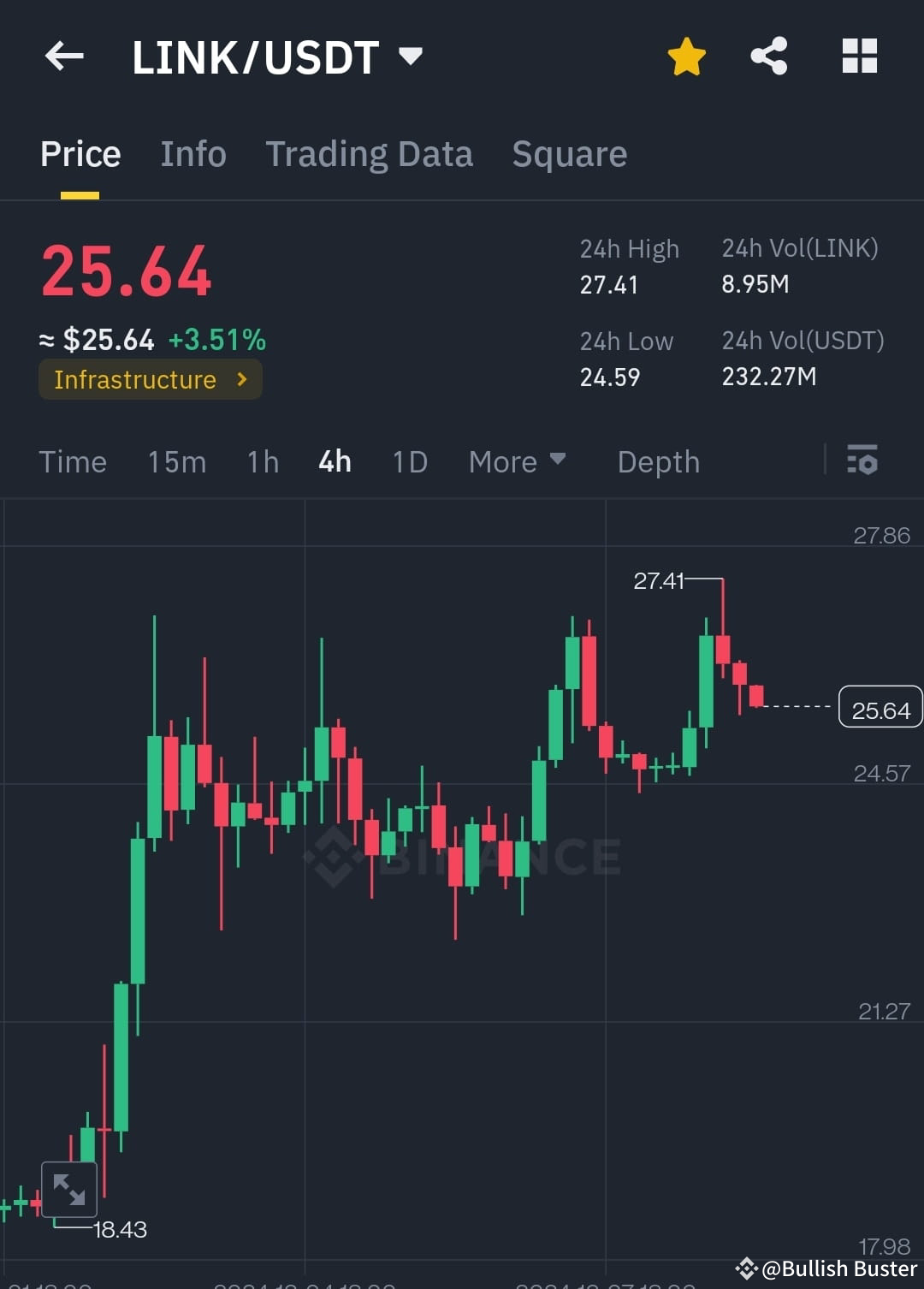Screen dimensions: 924x1289
Task: Toggle the favorite star for LINK/USDT
Action: [685, 55]
